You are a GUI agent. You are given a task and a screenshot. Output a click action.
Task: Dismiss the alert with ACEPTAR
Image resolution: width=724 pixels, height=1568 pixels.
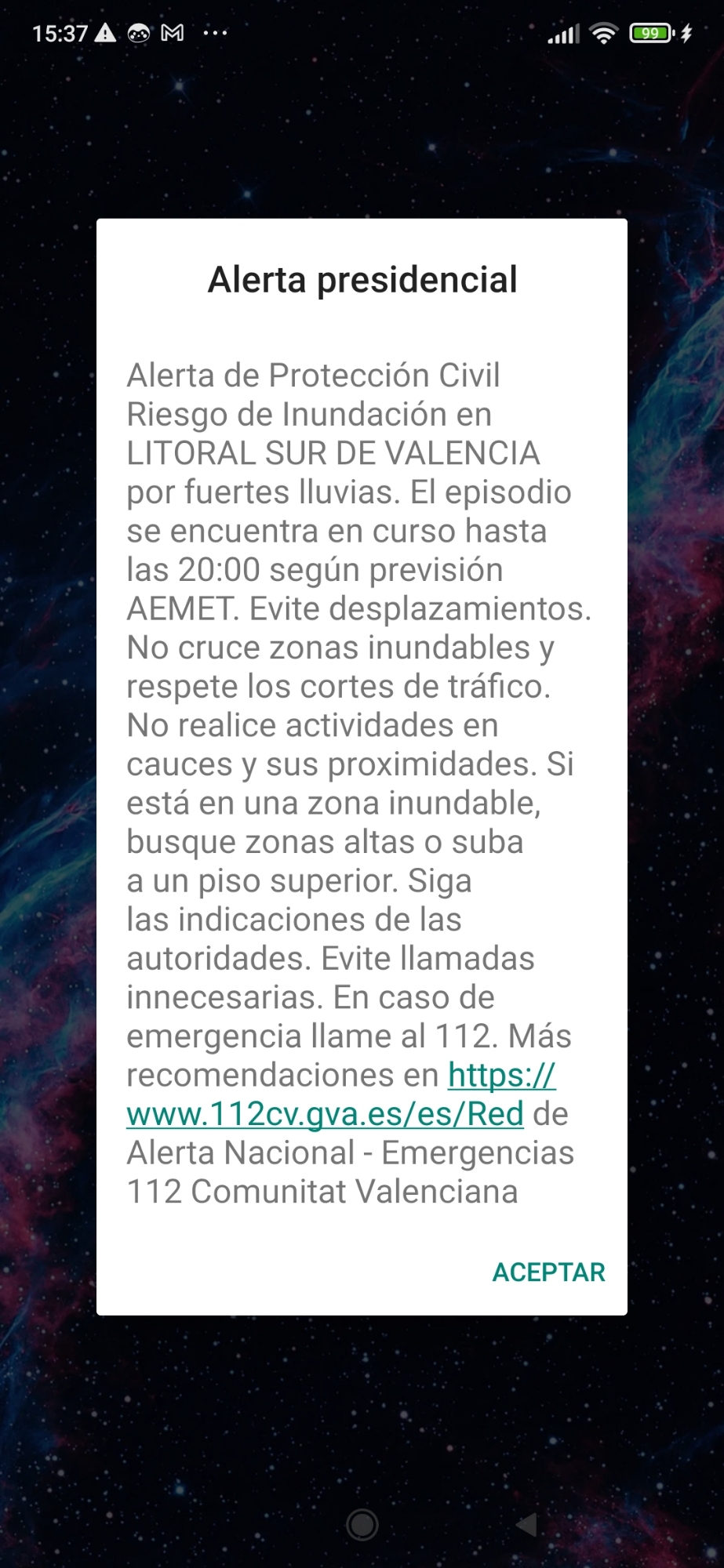tap(548, 1272)
